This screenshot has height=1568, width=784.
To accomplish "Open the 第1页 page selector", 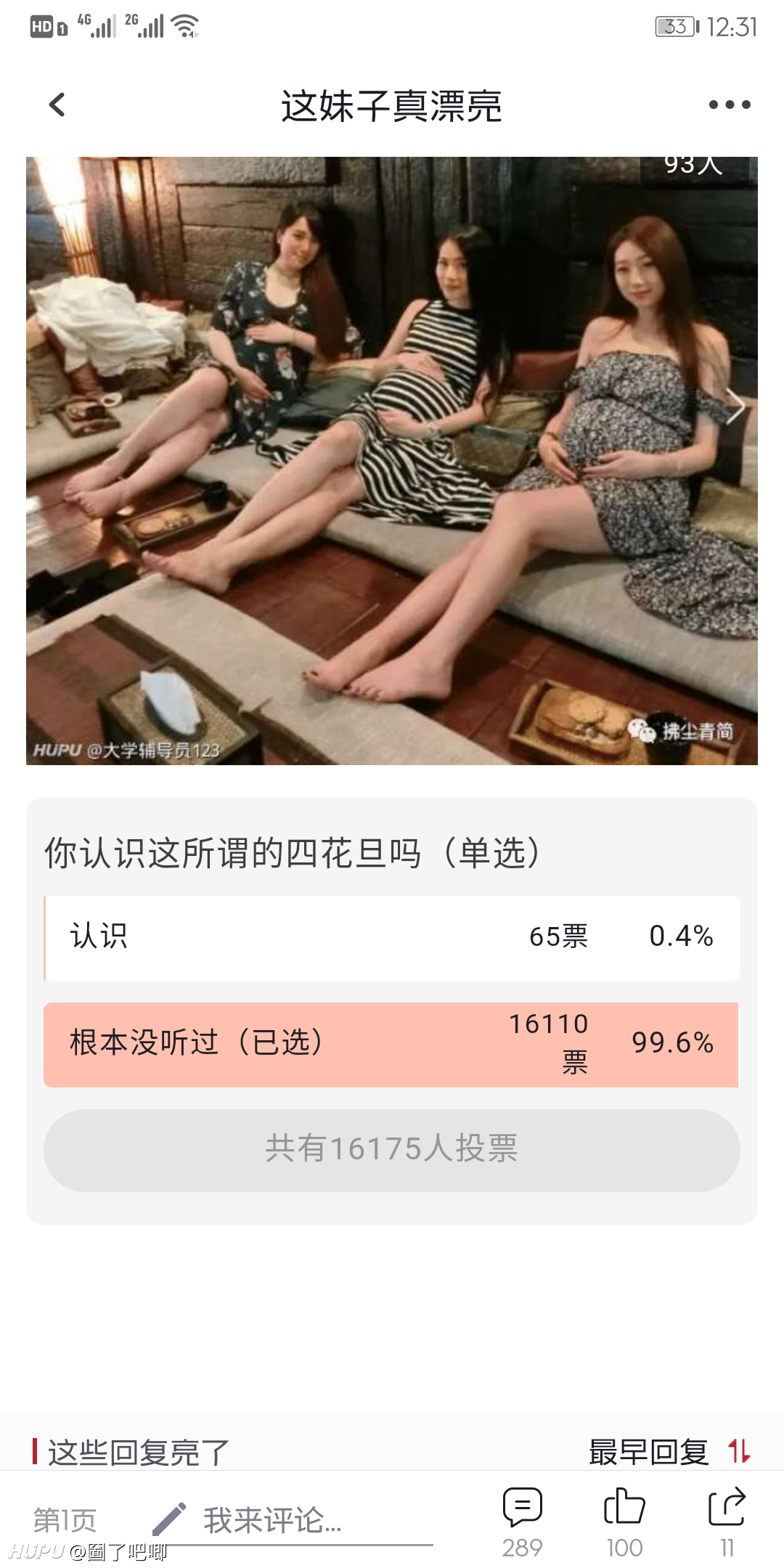I will [65, 1520].
